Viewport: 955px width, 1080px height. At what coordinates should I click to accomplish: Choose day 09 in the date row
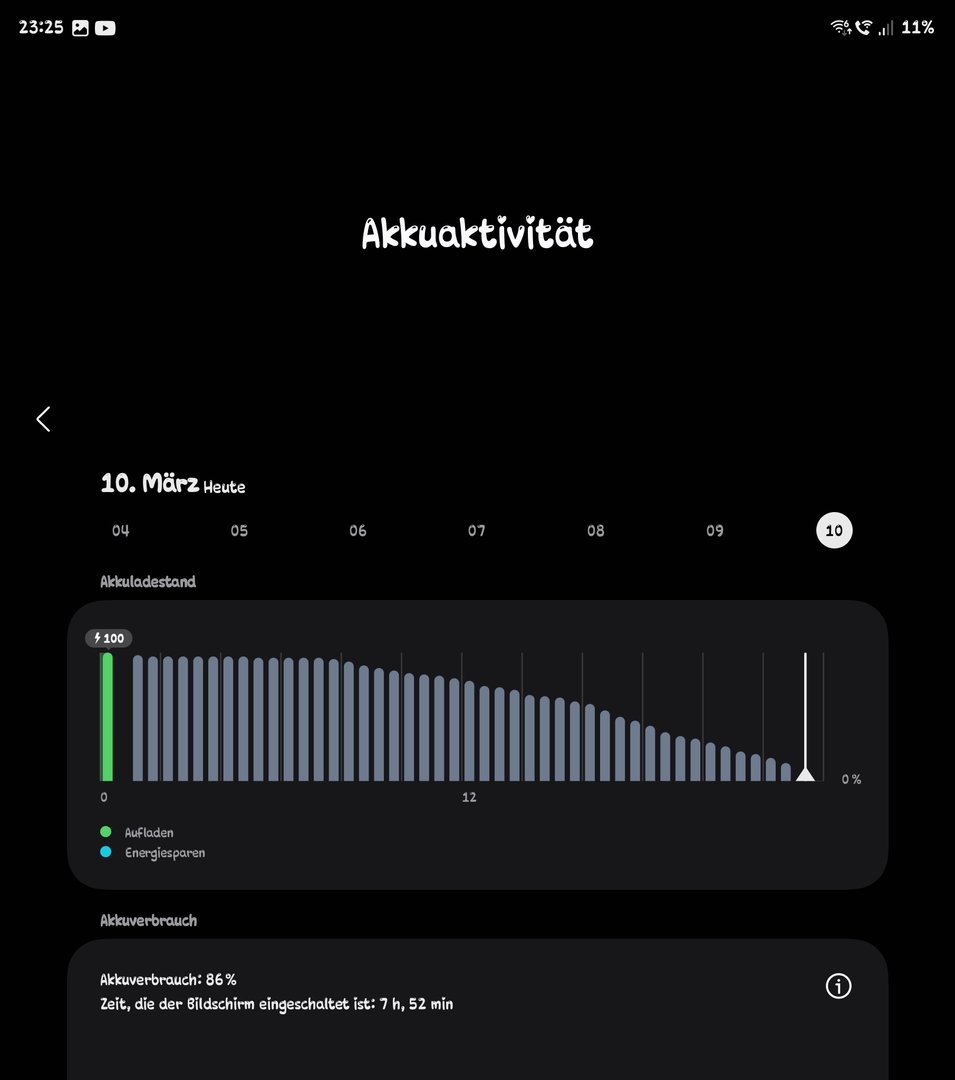coord(715,531)
